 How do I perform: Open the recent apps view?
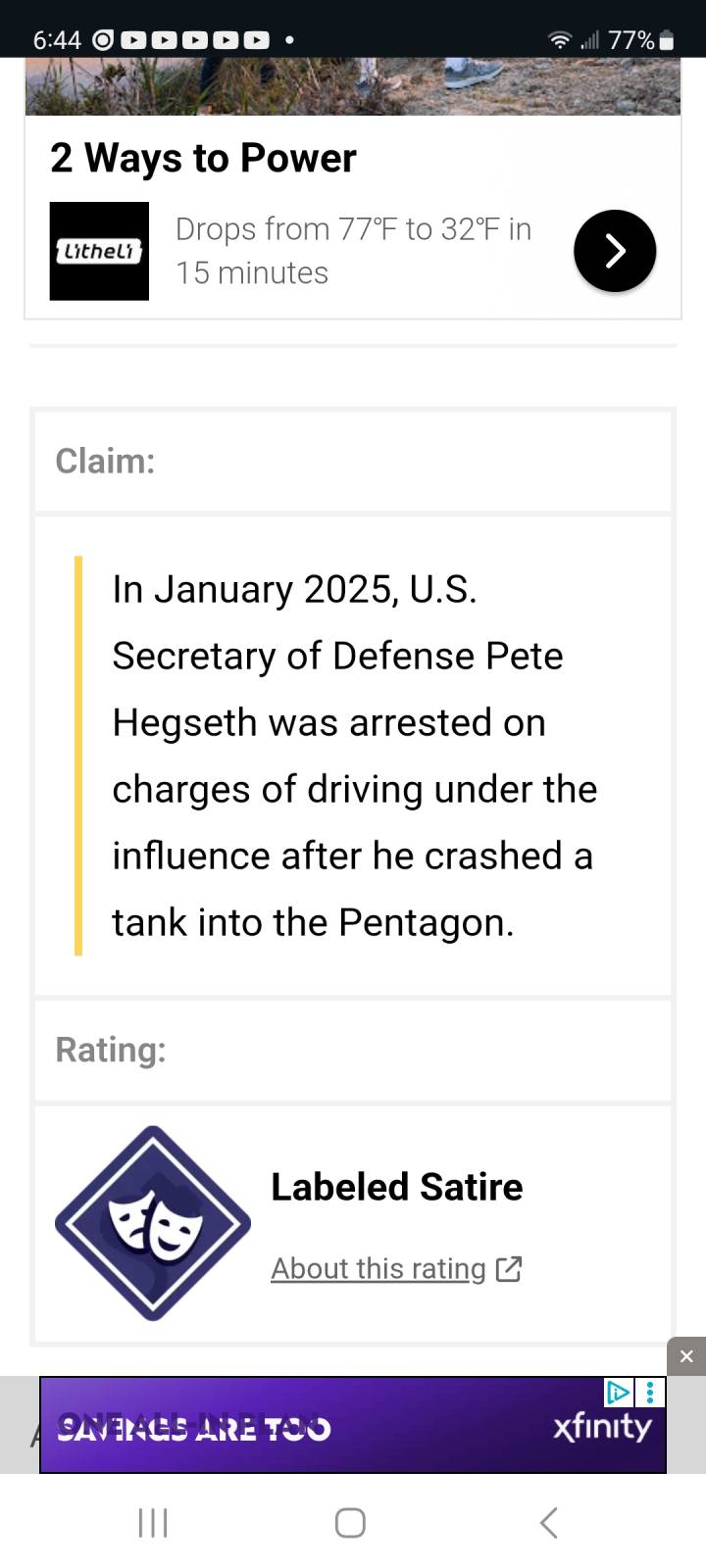click(153, 1522)
